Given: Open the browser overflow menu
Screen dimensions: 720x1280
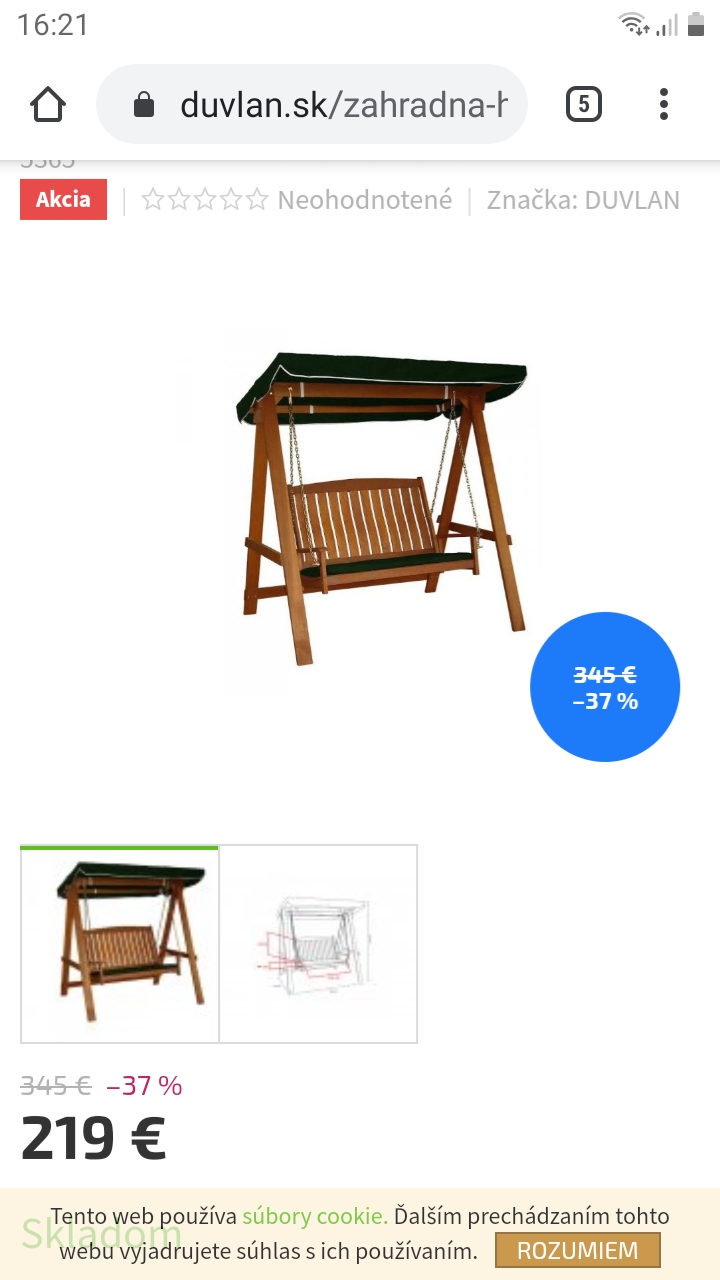Looking at the screenshot, I should [x=664, y=104].
